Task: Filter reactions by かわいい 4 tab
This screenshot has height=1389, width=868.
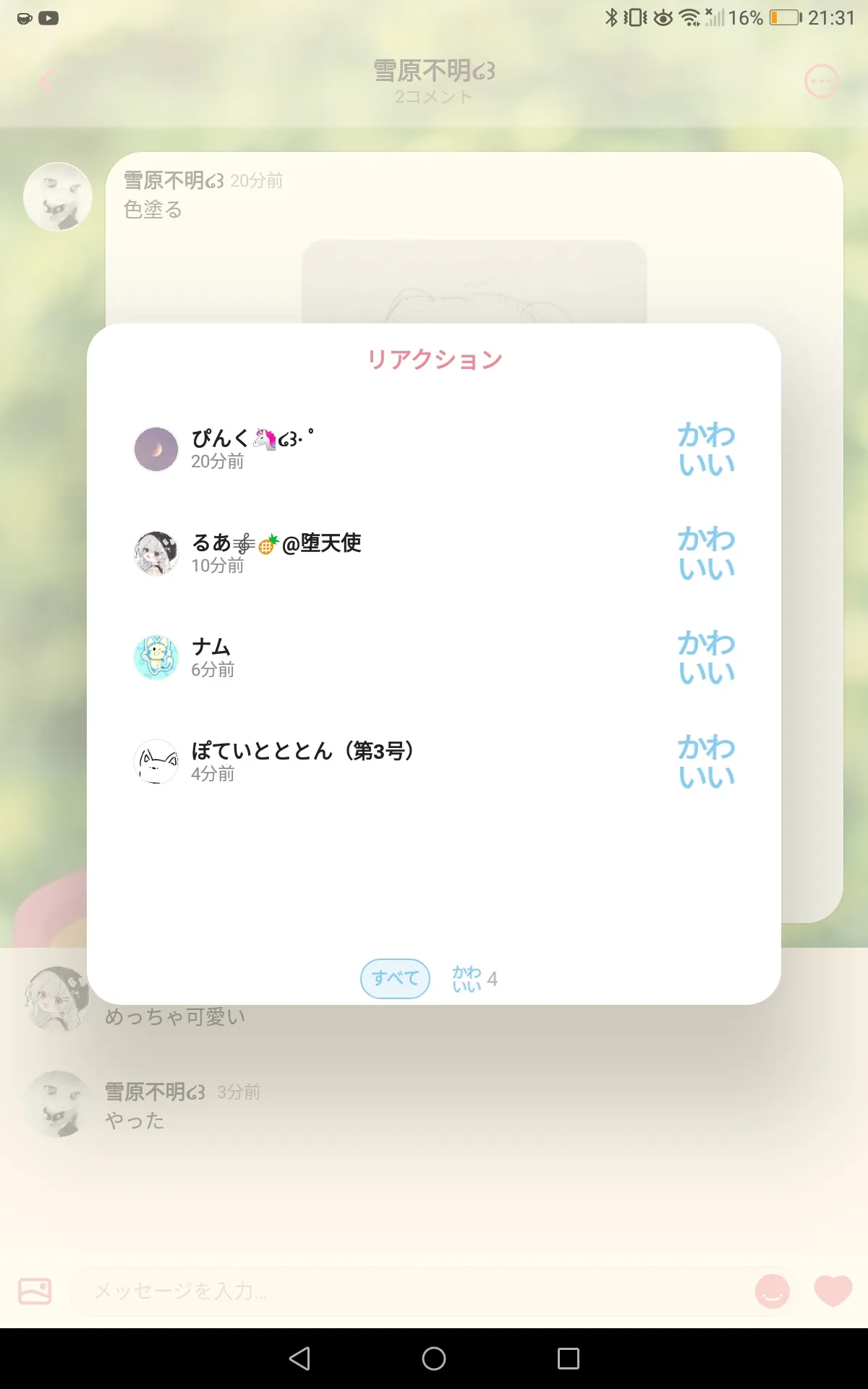Action: [474, 979]
